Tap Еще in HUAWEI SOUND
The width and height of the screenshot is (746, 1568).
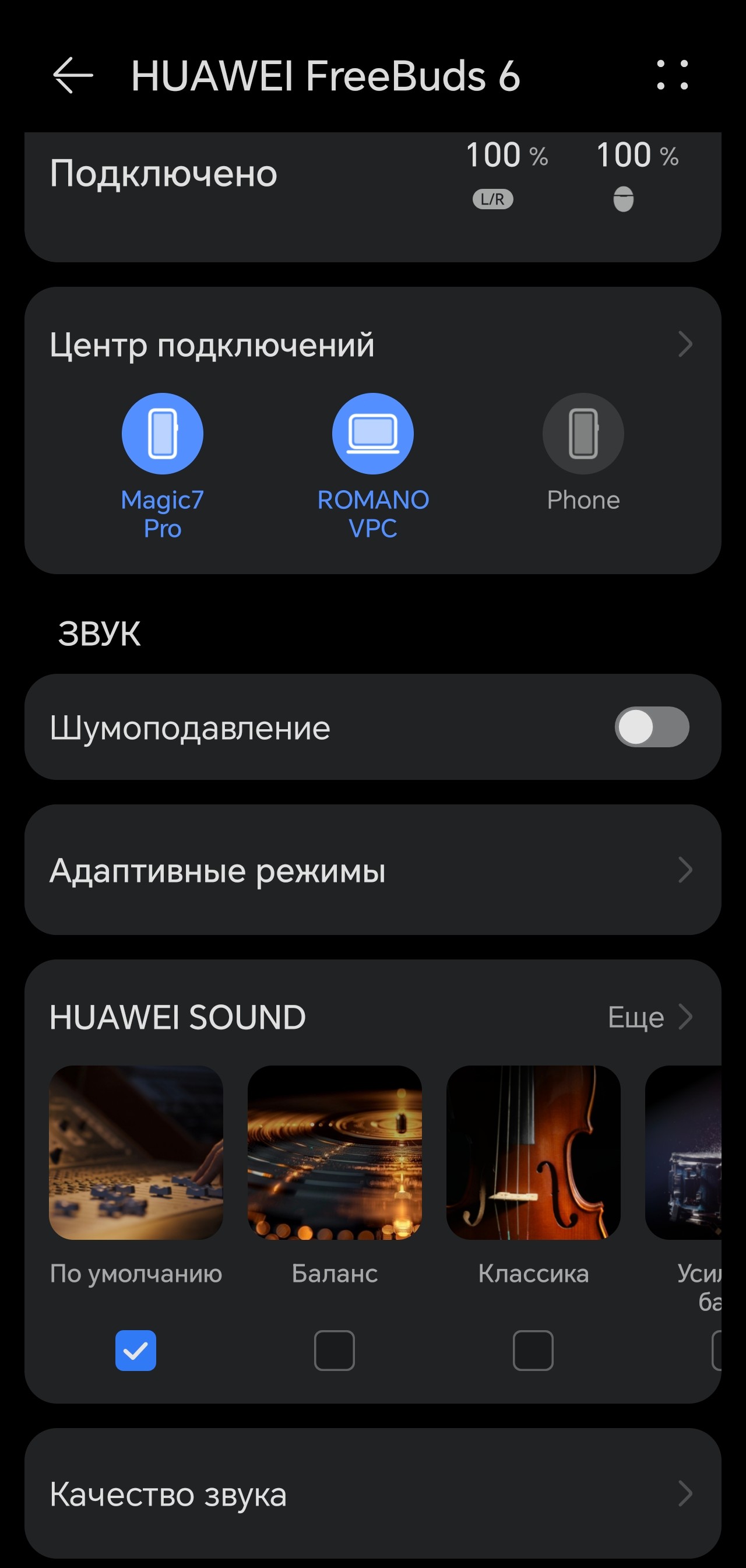pyautogui.click(x=649, y=1017)
